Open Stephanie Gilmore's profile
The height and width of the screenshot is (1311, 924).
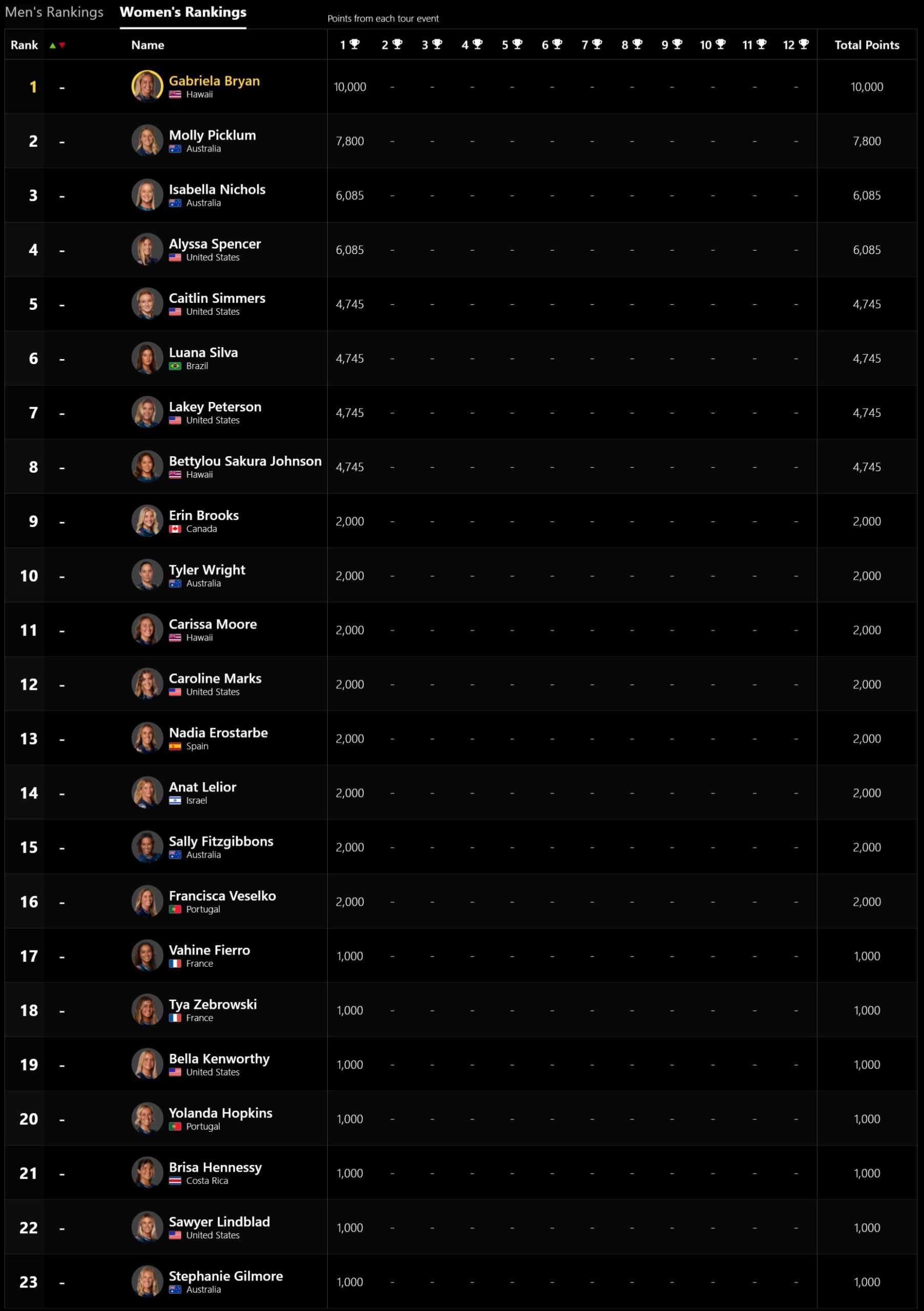225,1276
